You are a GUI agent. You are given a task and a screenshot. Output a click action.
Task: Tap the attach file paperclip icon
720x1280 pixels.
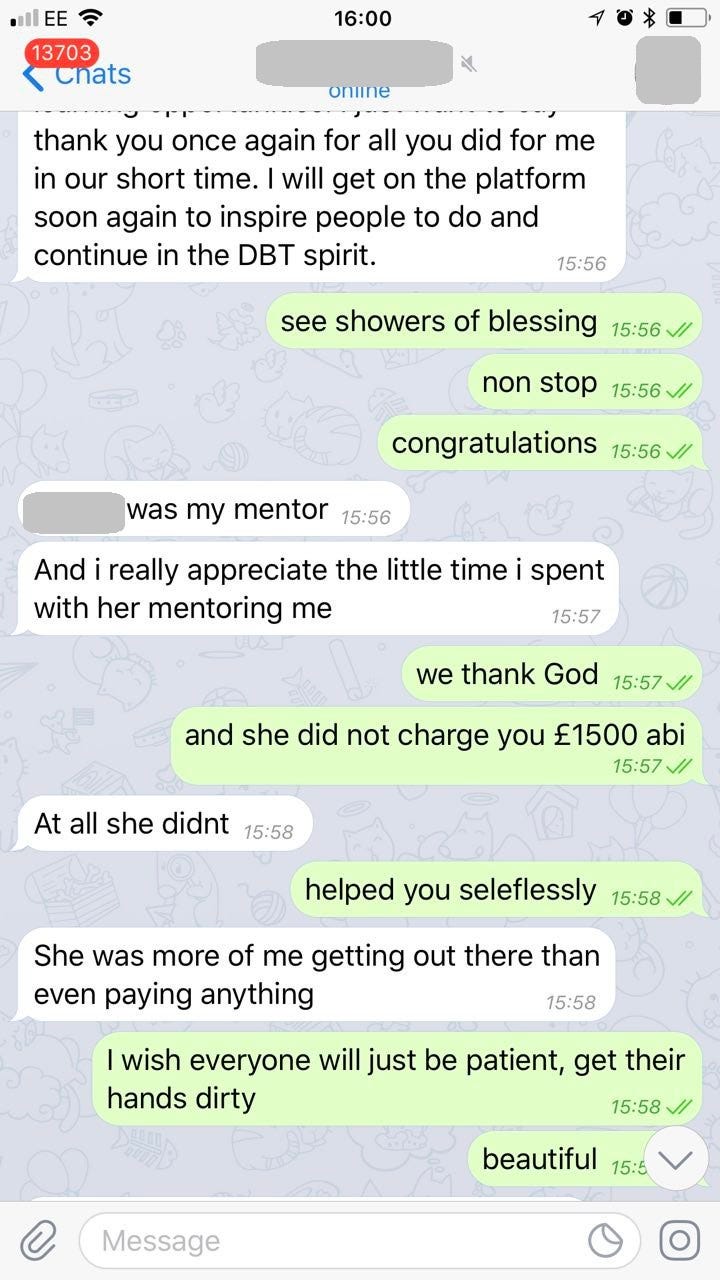[38, 1241]
